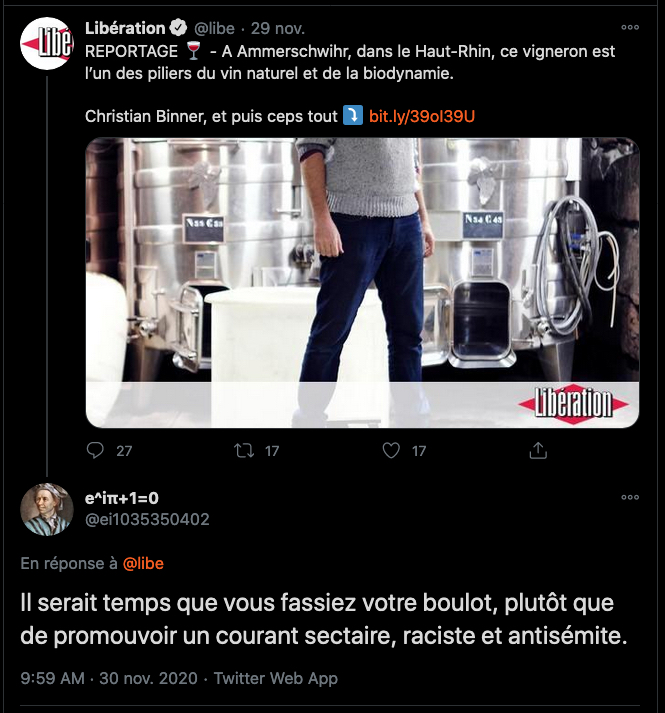665x713 pixels.
Task: Retweet Libération's tweet
Action: click(x=243, y=451)
